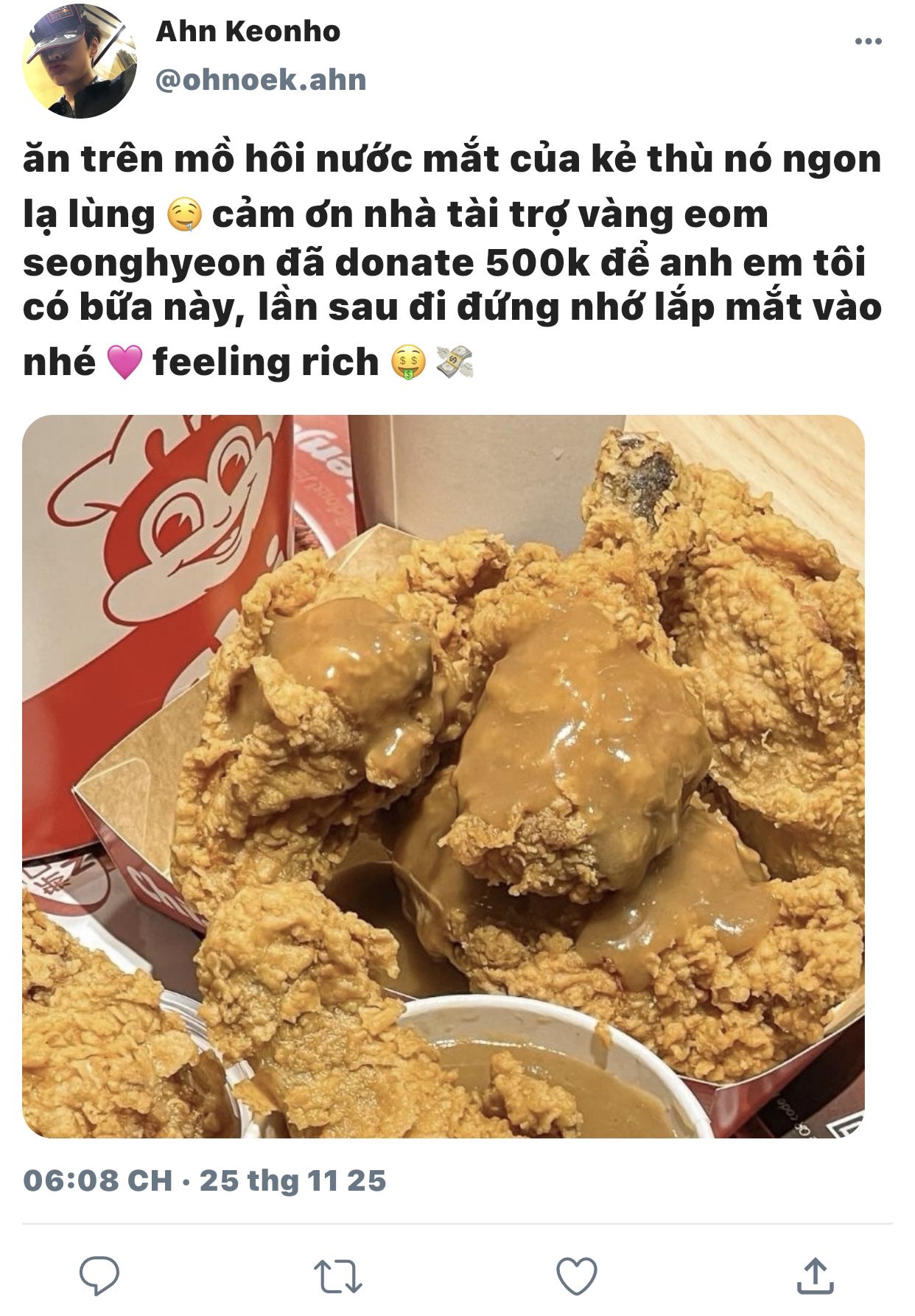
Task: View the fried chicken photo fullscreen
Action: coord(443,776)
